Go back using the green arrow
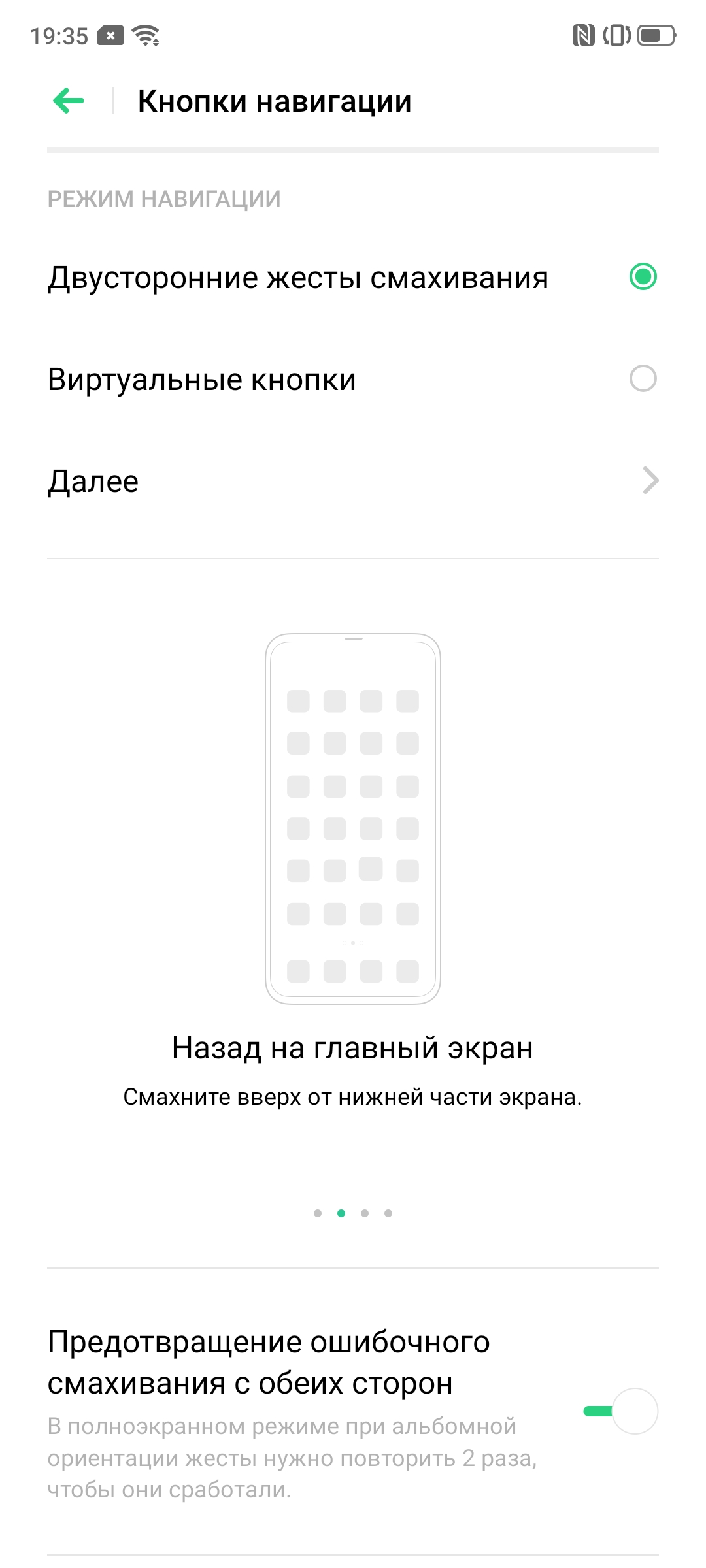 [69, 101]
